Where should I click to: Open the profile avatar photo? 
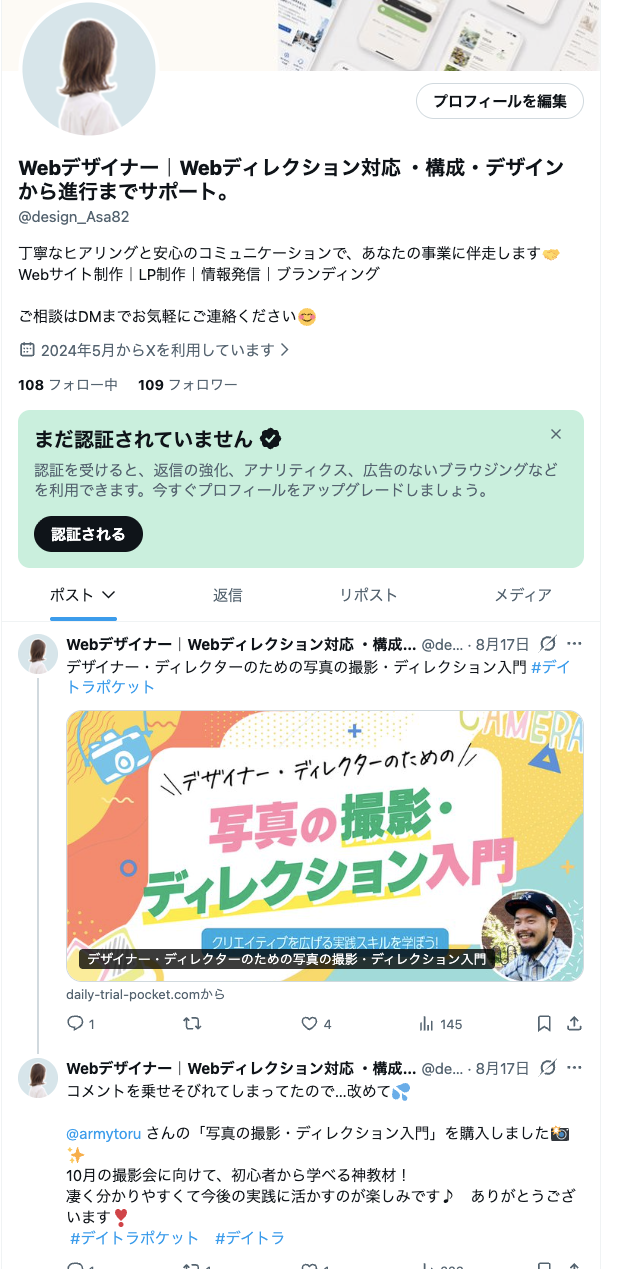tap(89, 68)
